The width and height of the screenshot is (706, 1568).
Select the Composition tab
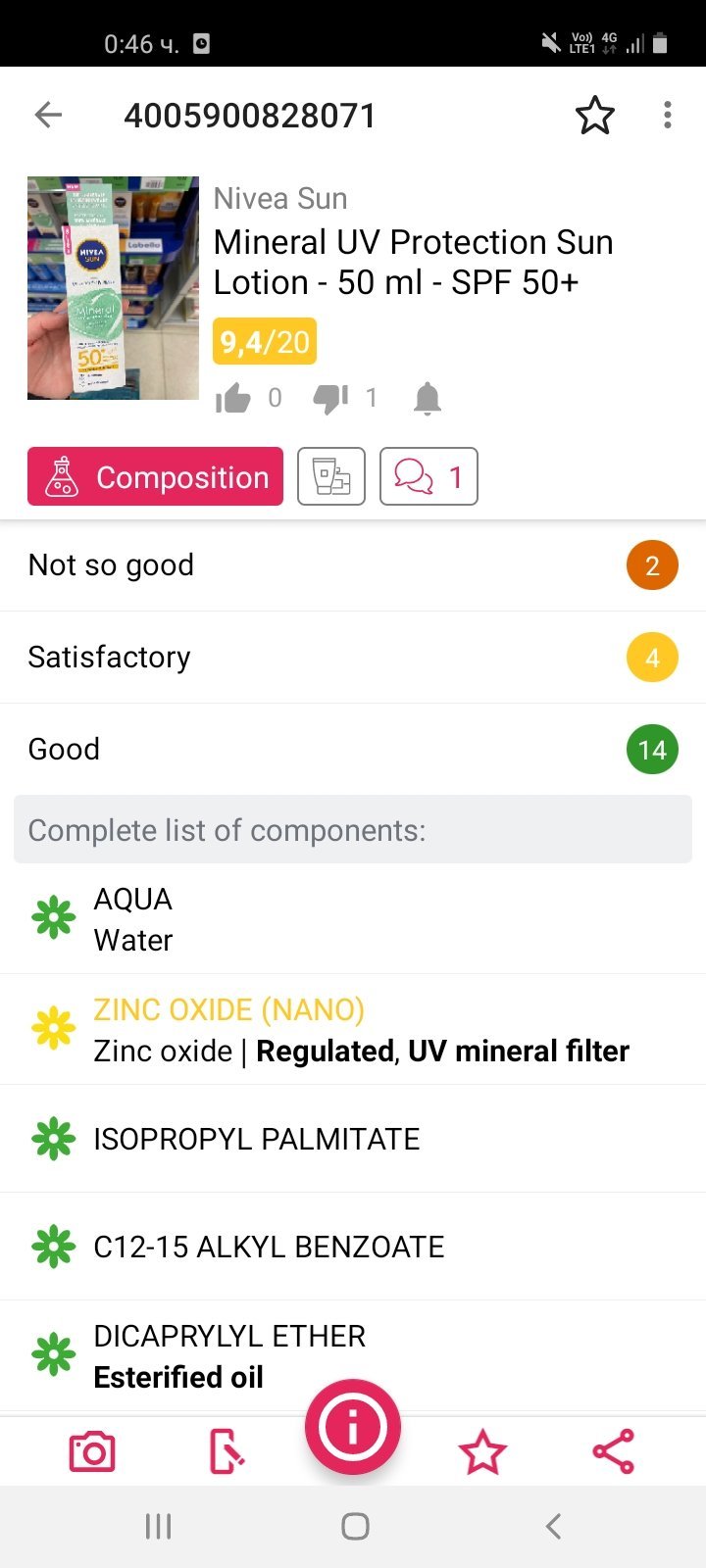click(155, 477)
